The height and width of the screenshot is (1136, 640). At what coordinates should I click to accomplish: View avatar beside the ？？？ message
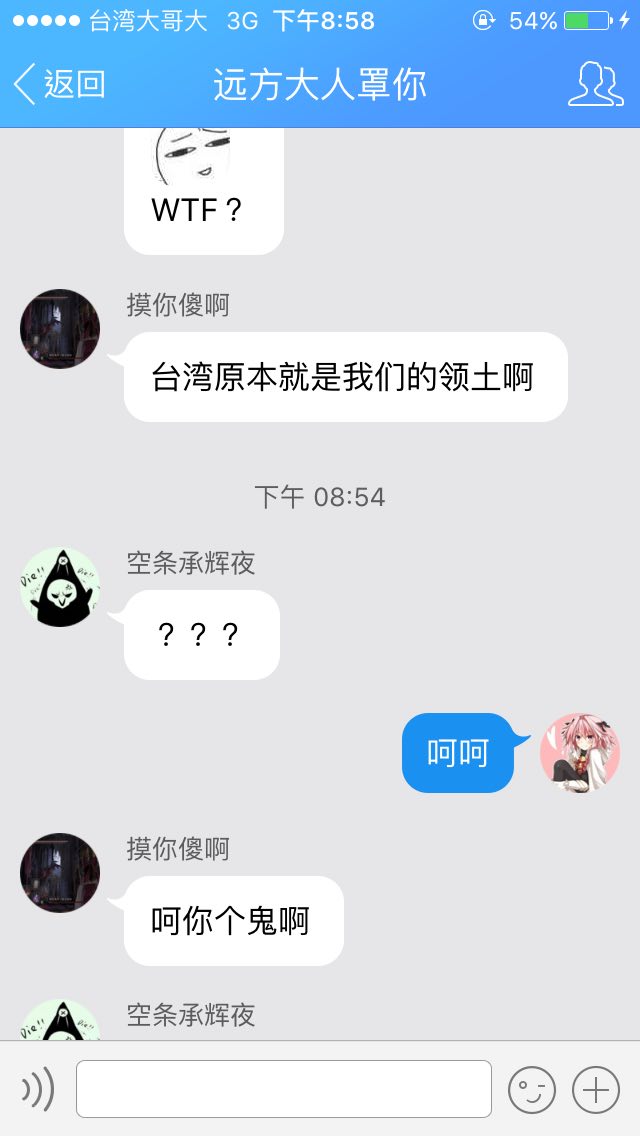pyautogui.click(x=60, y=588)
